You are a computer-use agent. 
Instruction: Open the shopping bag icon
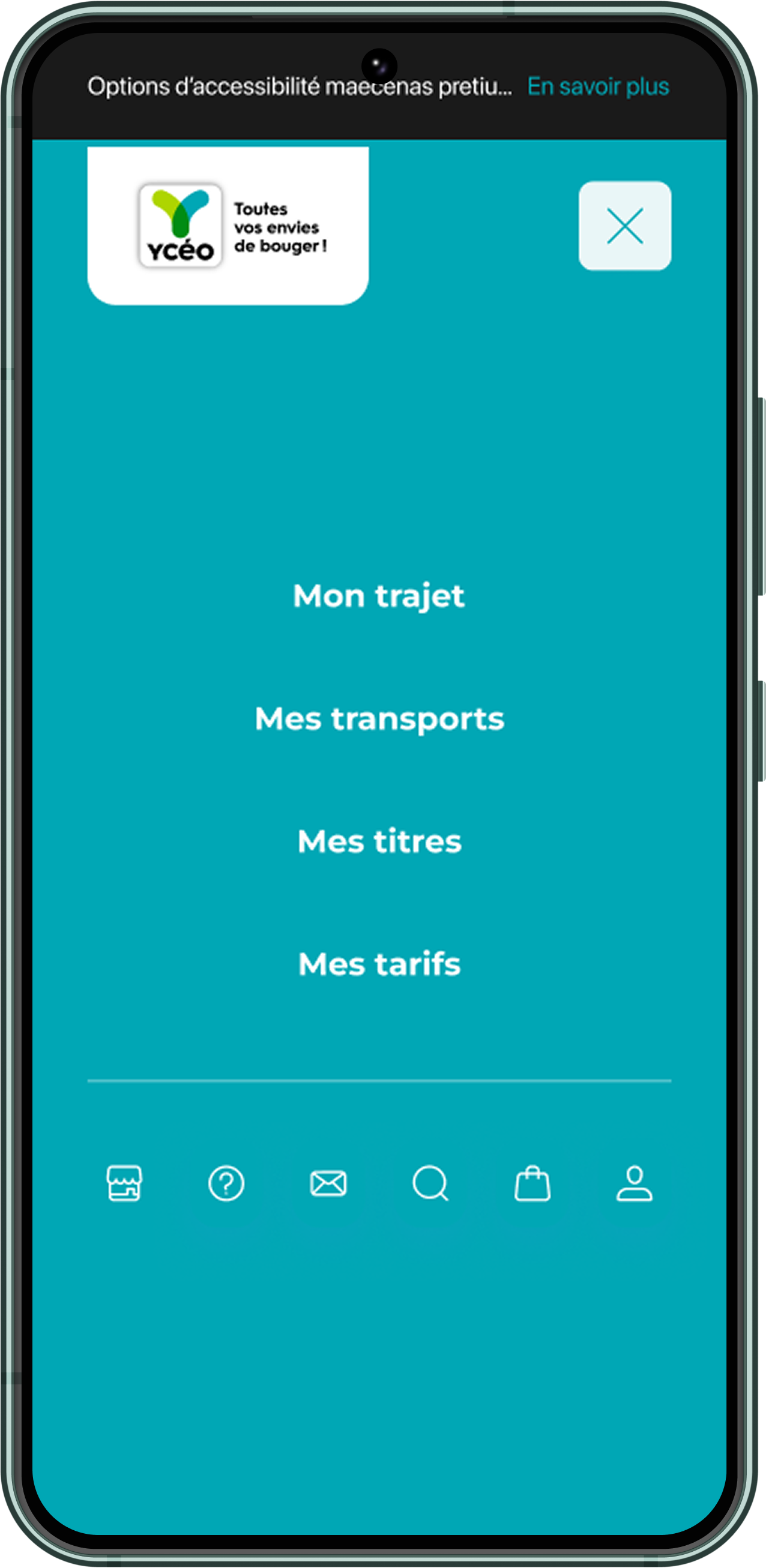533,1183
